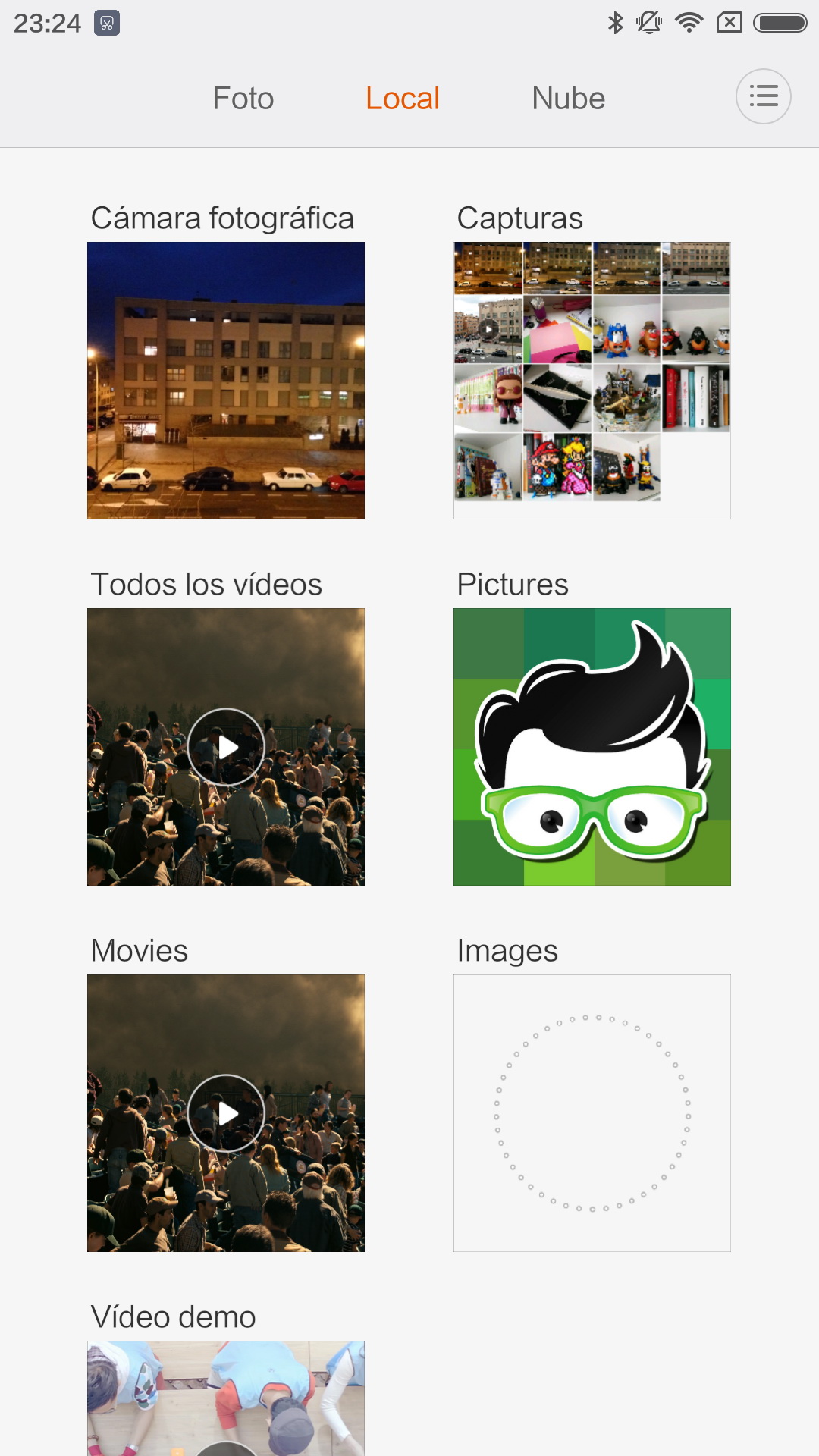The width and height of the screenshot is (819, 1456).
Task: View the Todos los vídeos album
Action: tap(226, 746)
